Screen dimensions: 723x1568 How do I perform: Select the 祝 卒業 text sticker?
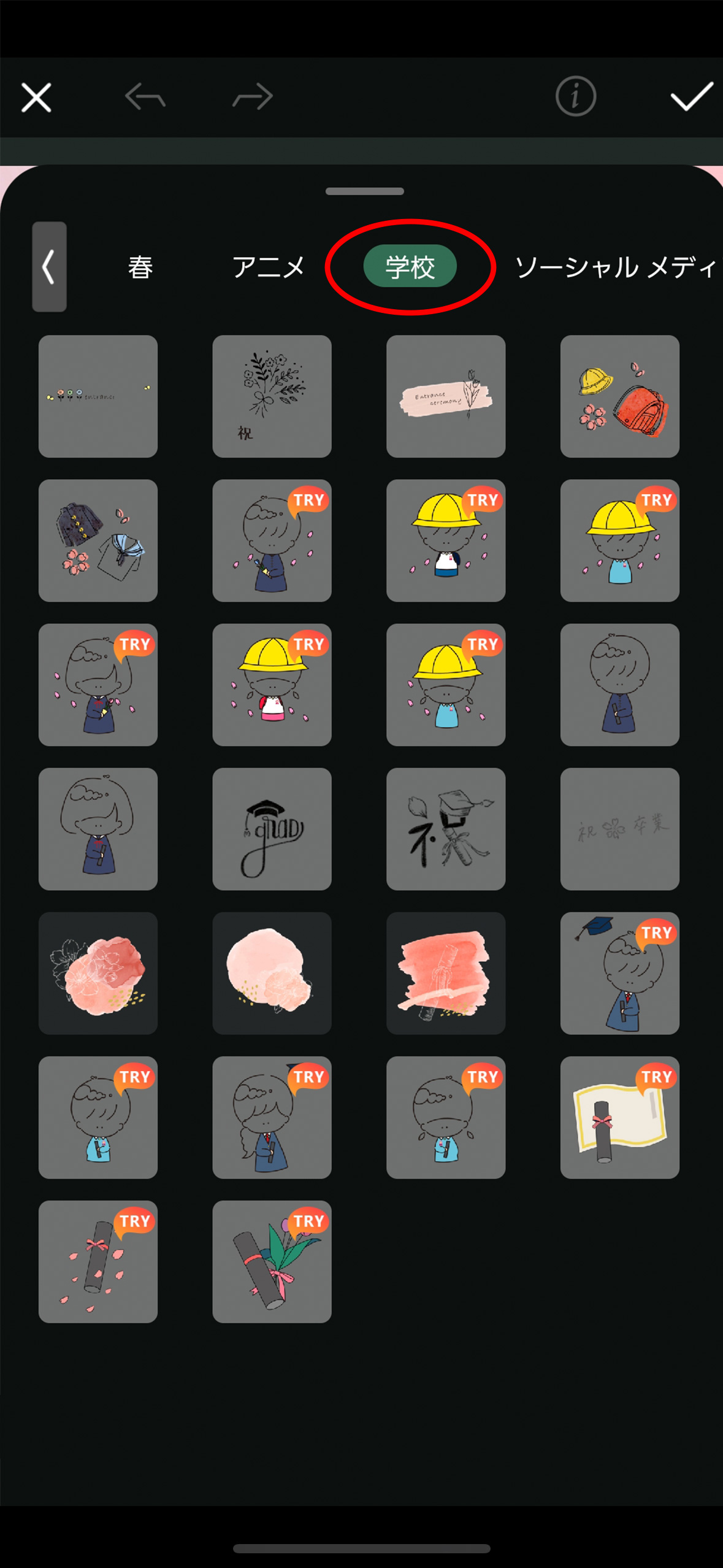click(x=619, y=829)
